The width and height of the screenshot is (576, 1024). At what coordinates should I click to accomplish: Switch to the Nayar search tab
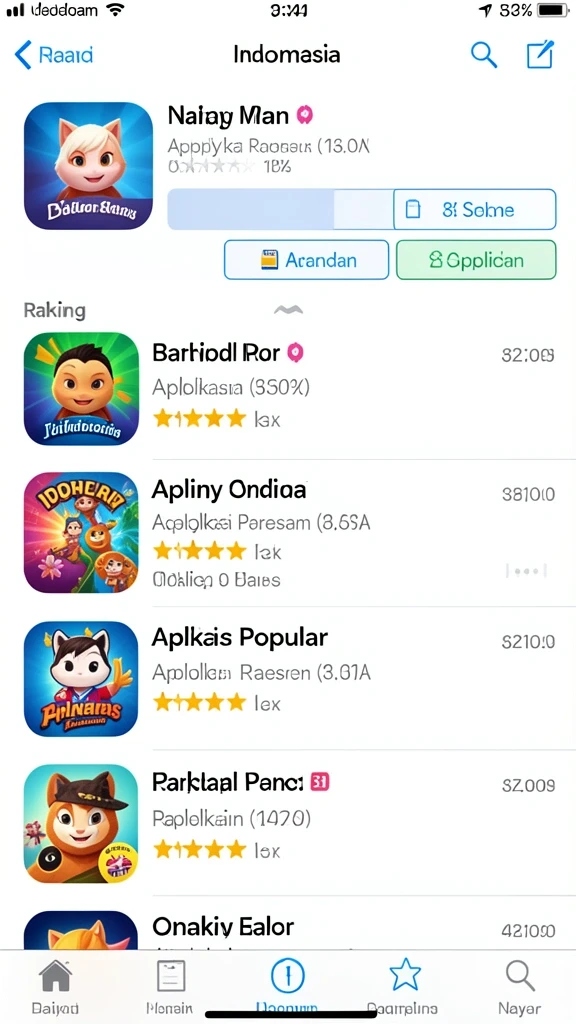pyautogui.click(x=520, y=986)
